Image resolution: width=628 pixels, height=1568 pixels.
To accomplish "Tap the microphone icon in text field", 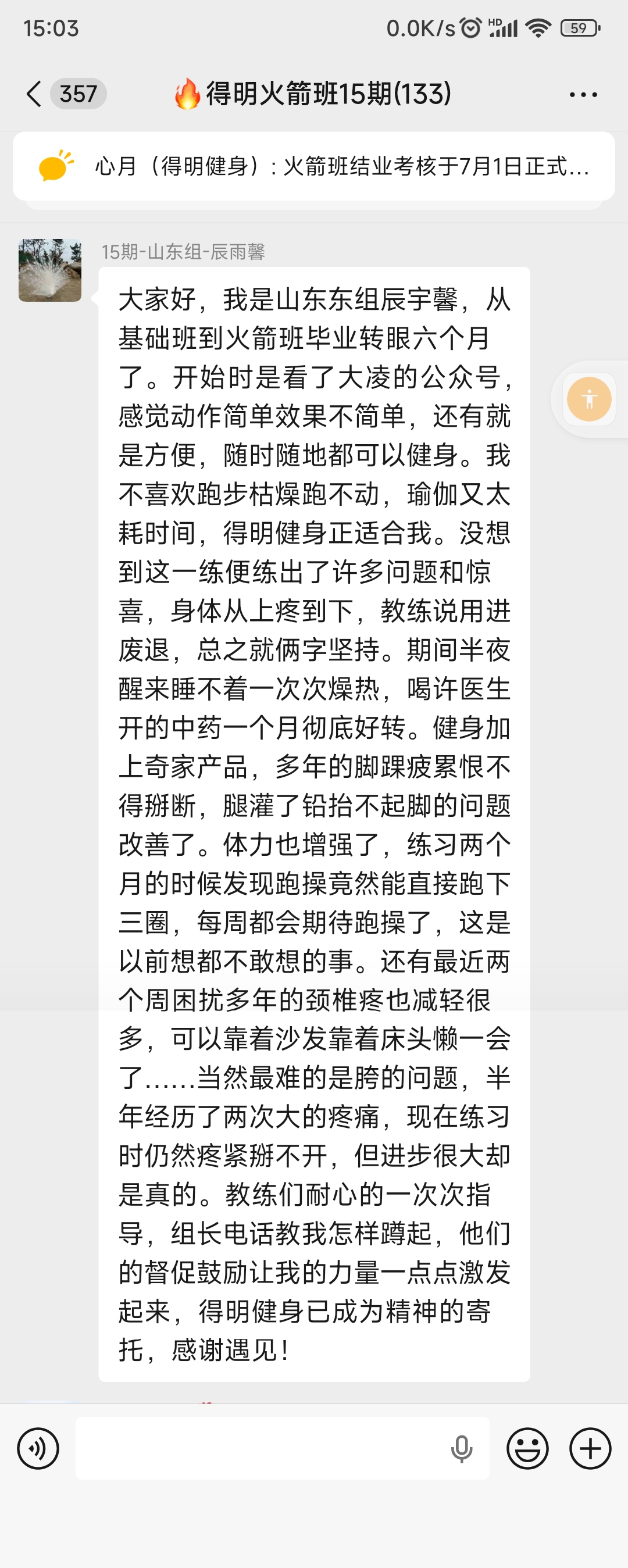I will [461, 1449].
